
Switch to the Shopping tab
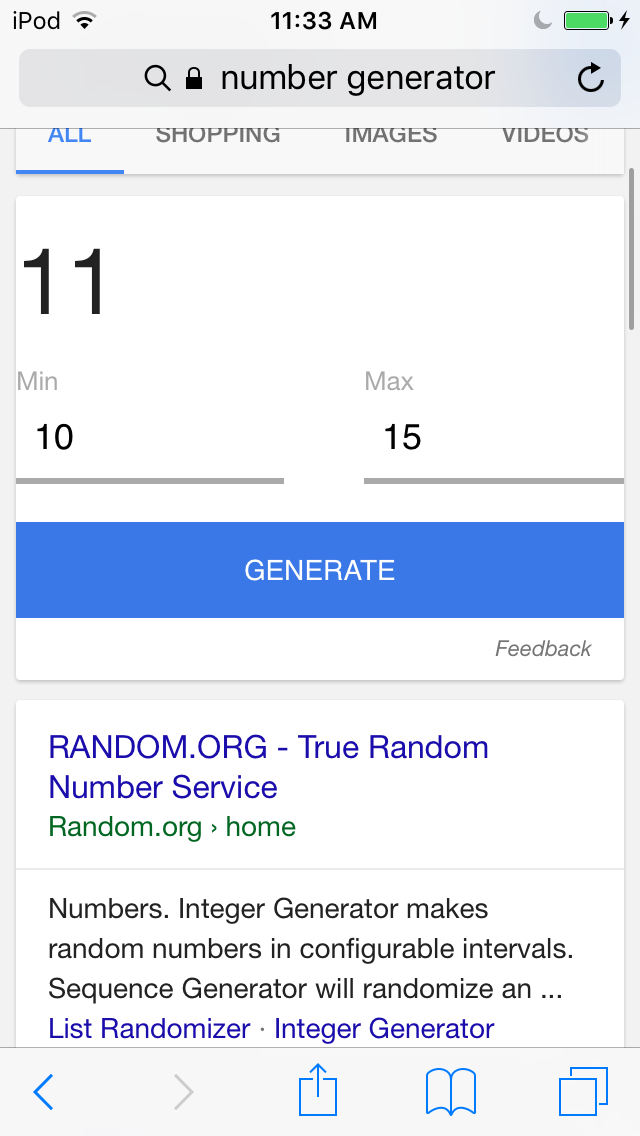click(217, 137)
